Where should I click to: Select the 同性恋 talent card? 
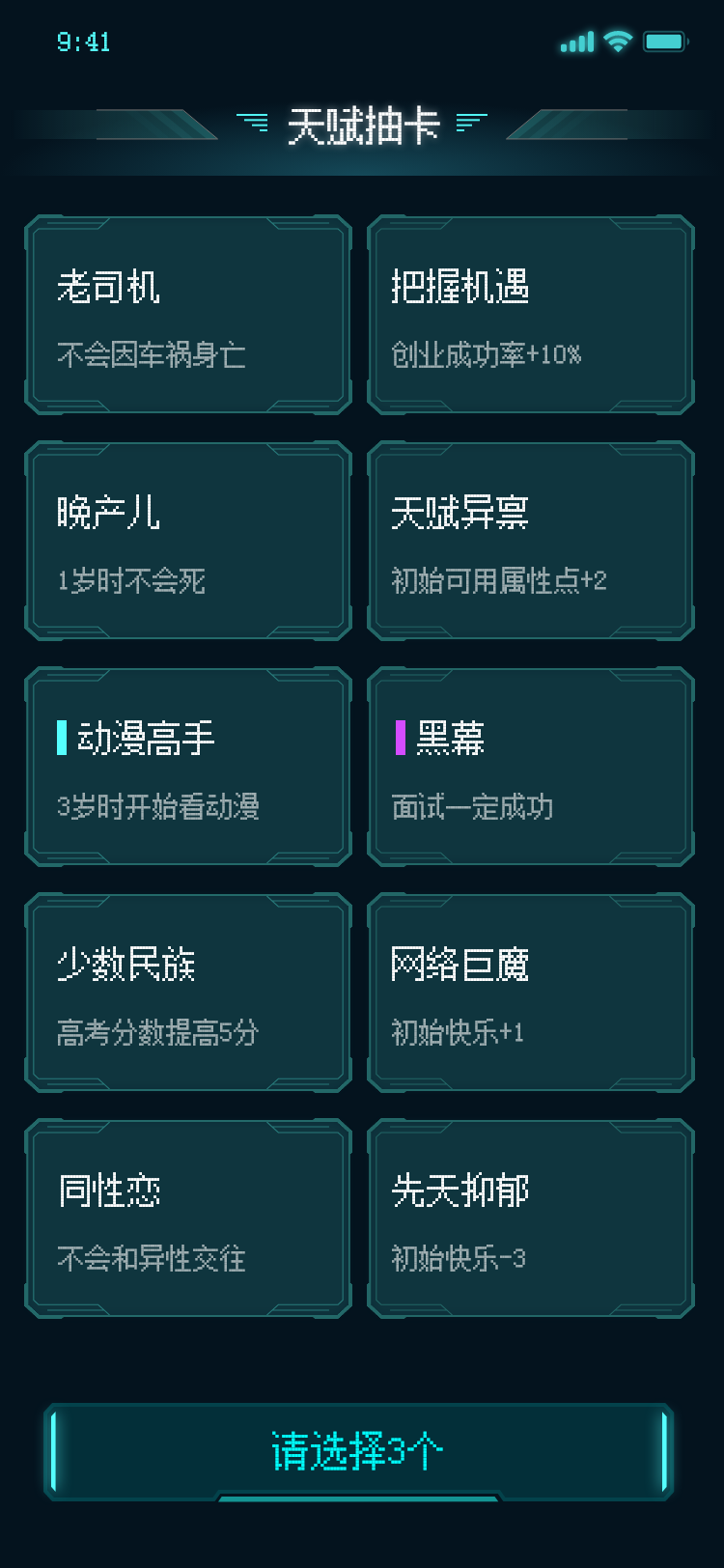pyautogui.click(x=188, y=1218)
